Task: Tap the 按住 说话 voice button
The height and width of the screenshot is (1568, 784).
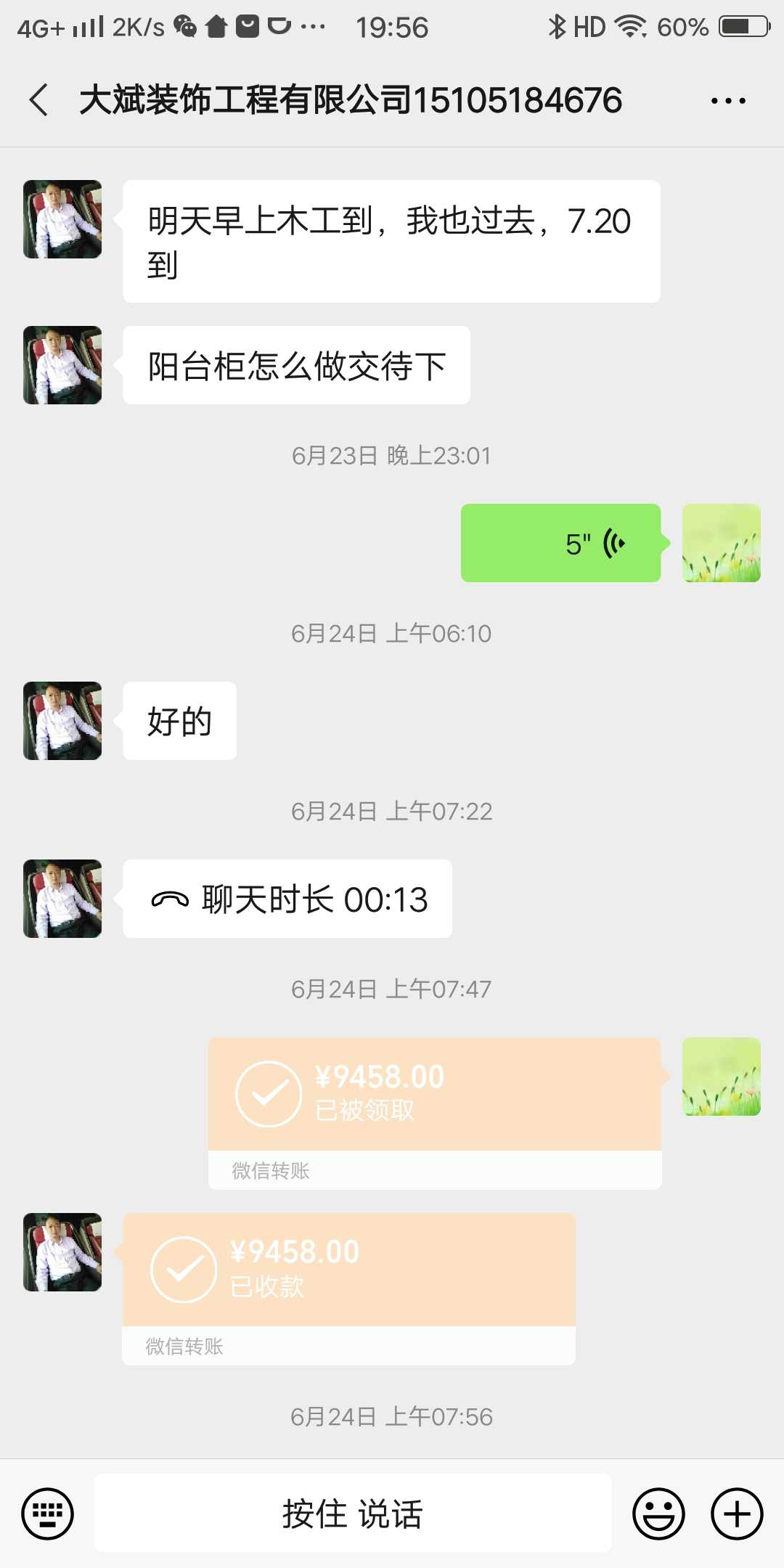Action: [x=353, y=1514]
